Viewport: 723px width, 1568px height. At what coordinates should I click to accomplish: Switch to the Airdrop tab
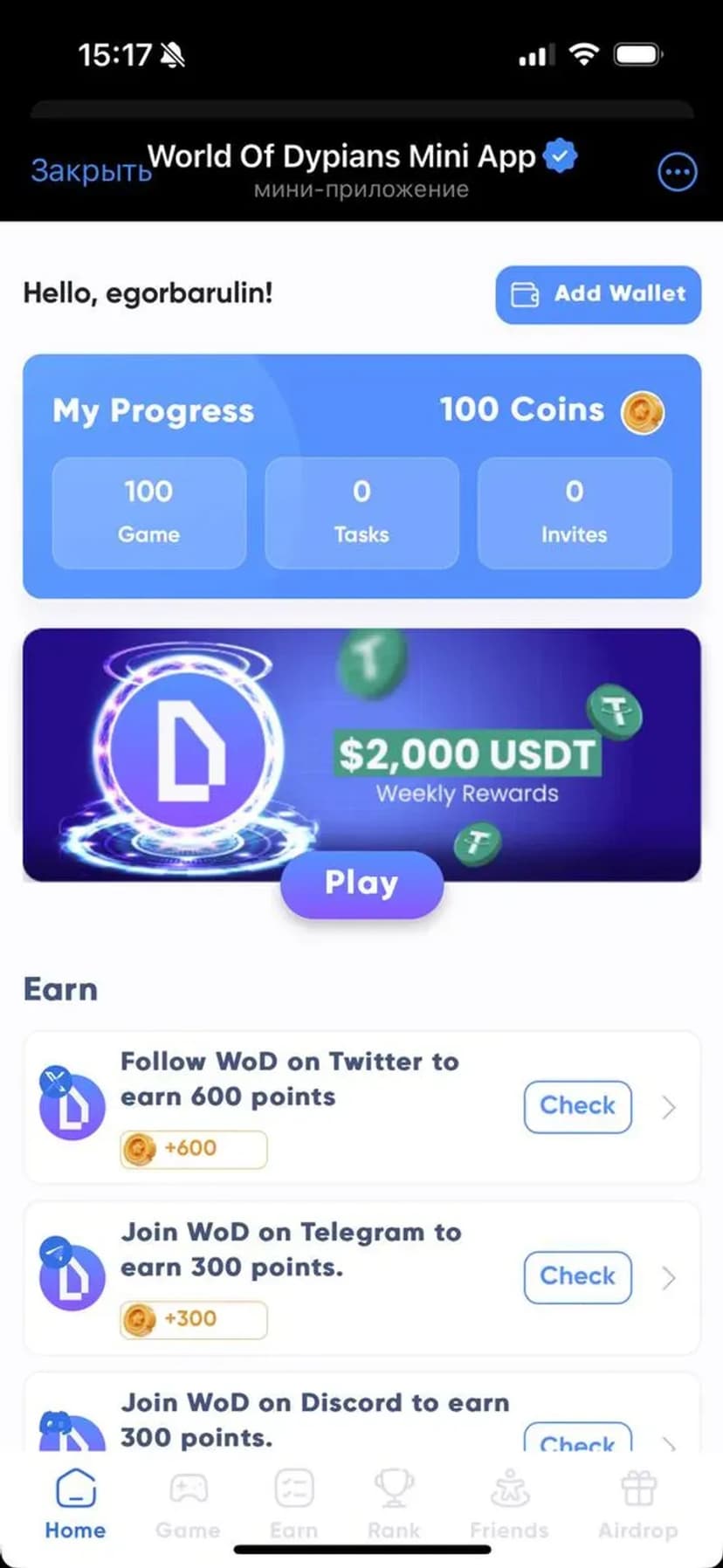(637, 1503)
